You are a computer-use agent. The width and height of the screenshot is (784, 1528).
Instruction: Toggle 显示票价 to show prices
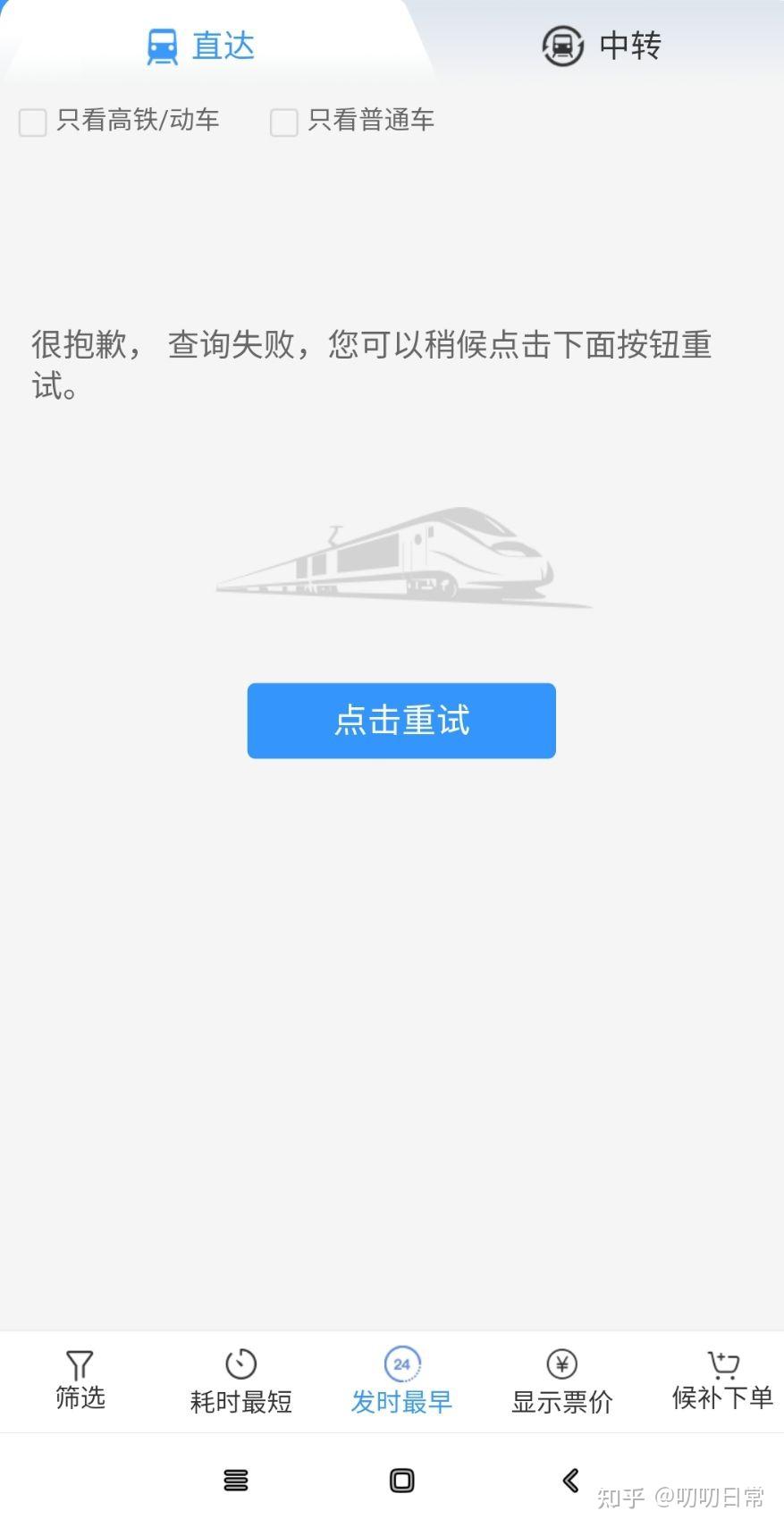tap(561, 1381)
